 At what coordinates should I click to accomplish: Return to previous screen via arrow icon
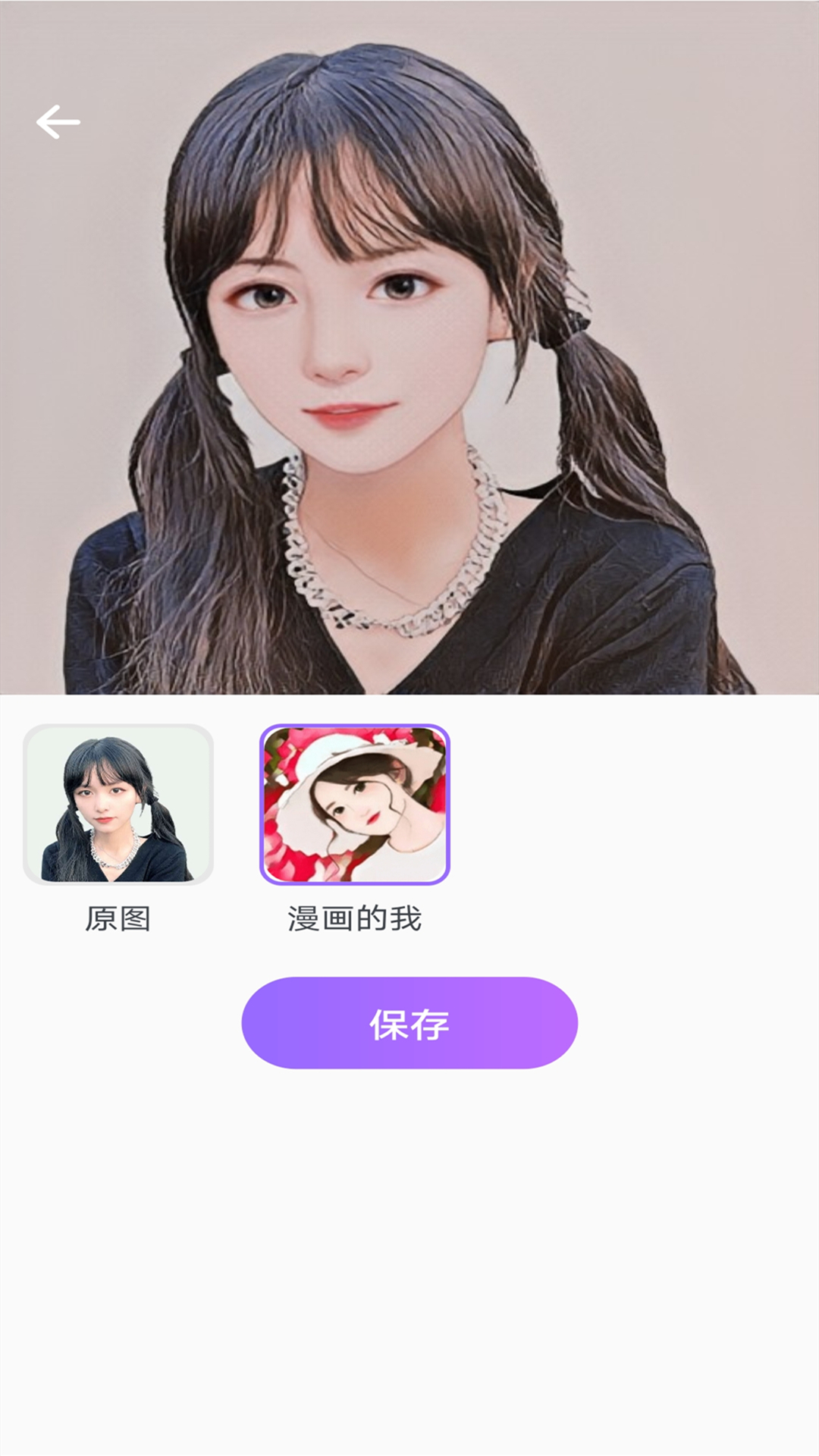pyautogui.click(x=59, y=121)
